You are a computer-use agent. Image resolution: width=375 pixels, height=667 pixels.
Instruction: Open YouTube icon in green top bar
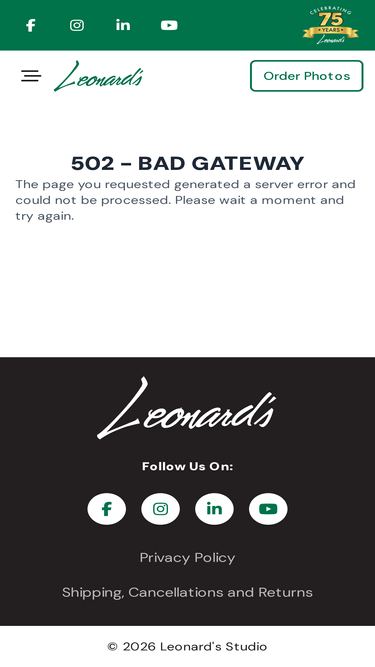point(169,26)
